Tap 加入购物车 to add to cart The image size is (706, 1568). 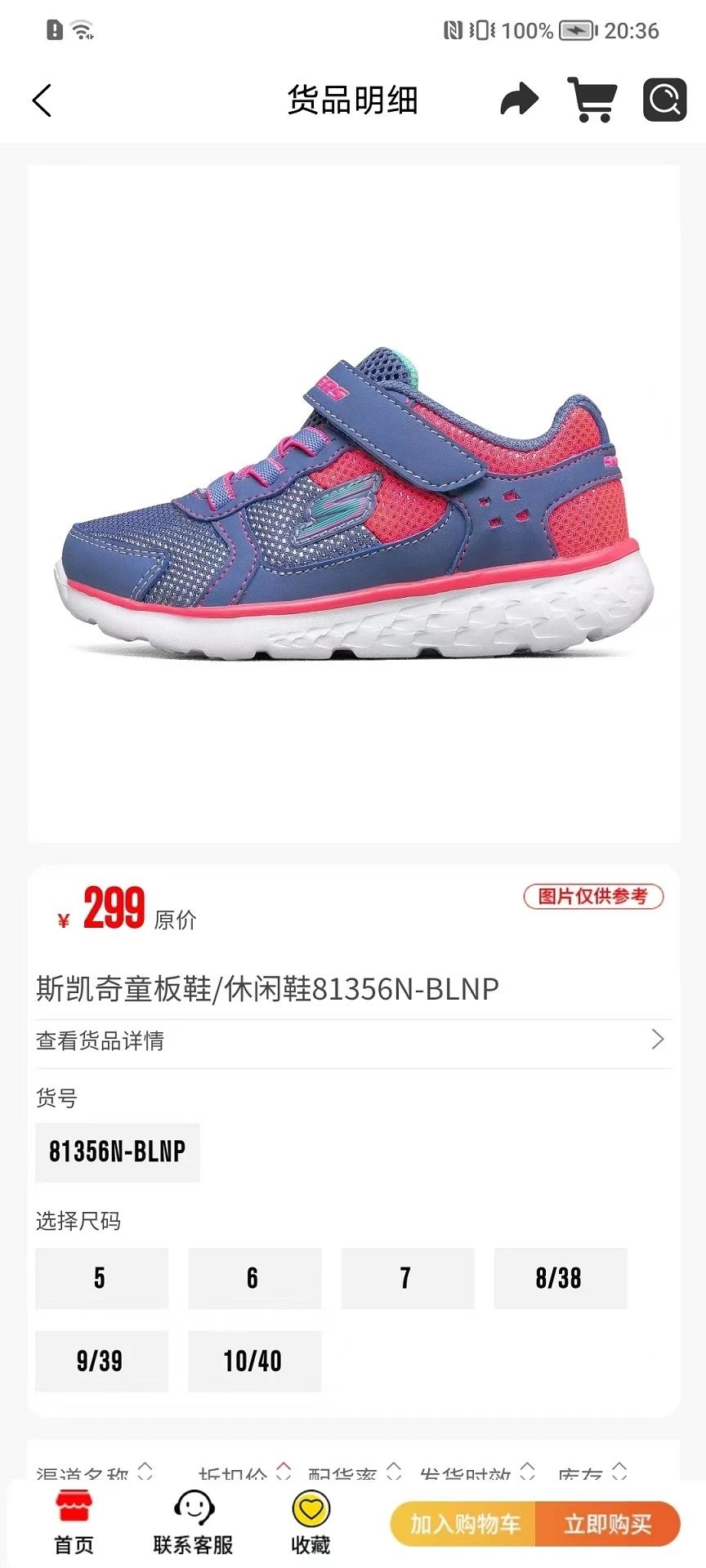pyautogui.click(x=464, y=1524)
